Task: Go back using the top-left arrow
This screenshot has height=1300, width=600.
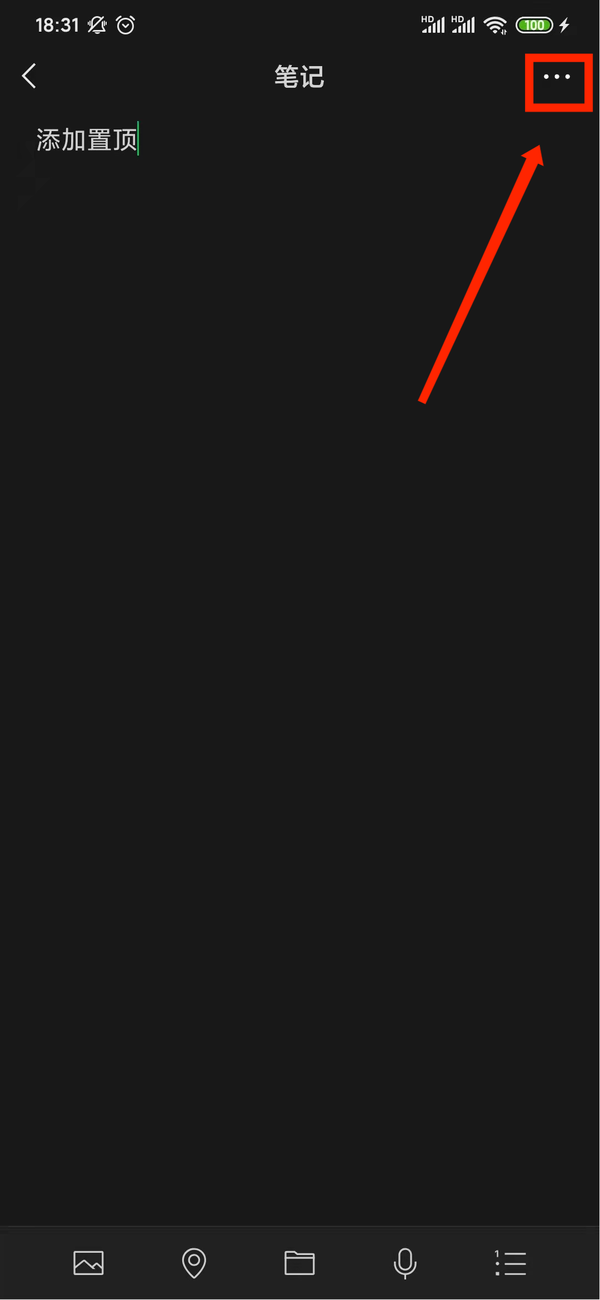Action: (x=29, y=76)
